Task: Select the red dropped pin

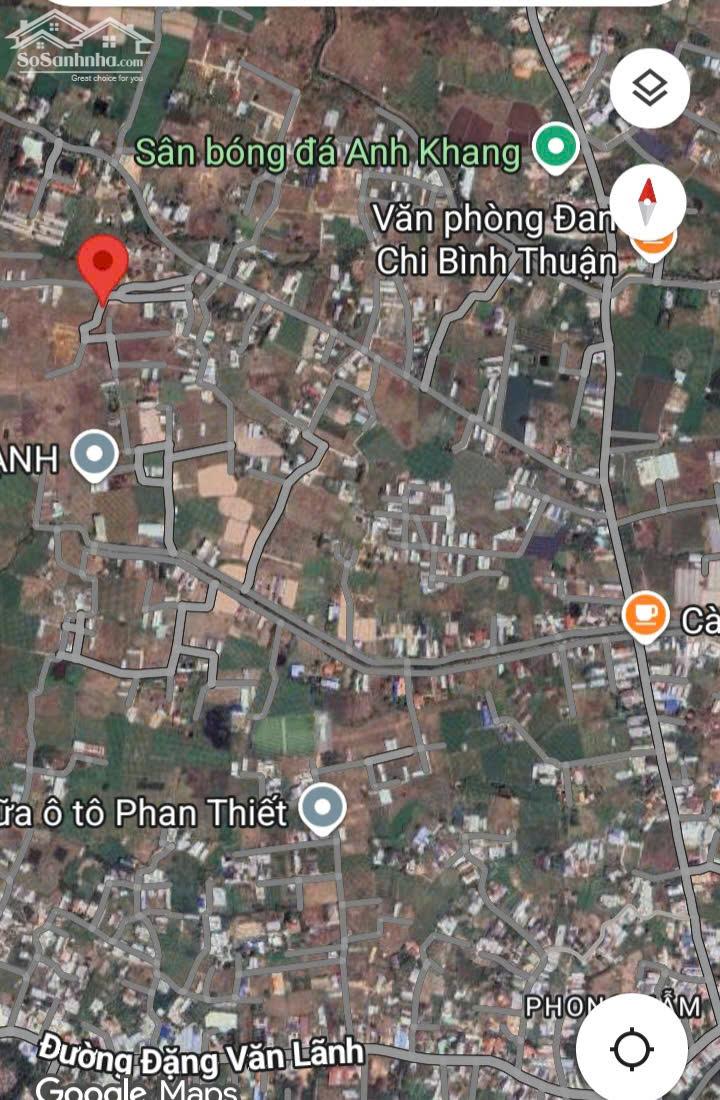Action: click(103, 264)
